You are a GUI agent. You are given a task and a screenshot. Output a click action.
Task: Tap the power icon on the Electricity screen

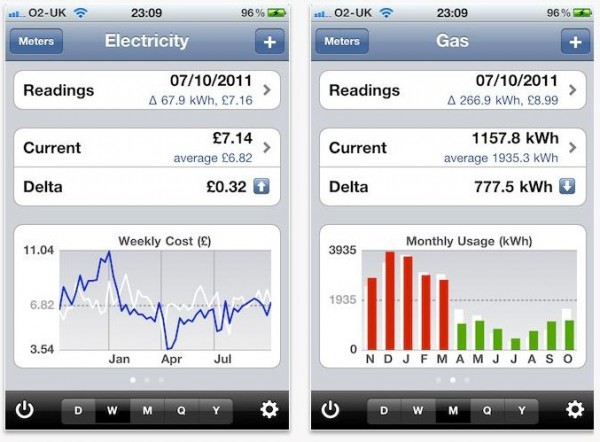point(25,409)
